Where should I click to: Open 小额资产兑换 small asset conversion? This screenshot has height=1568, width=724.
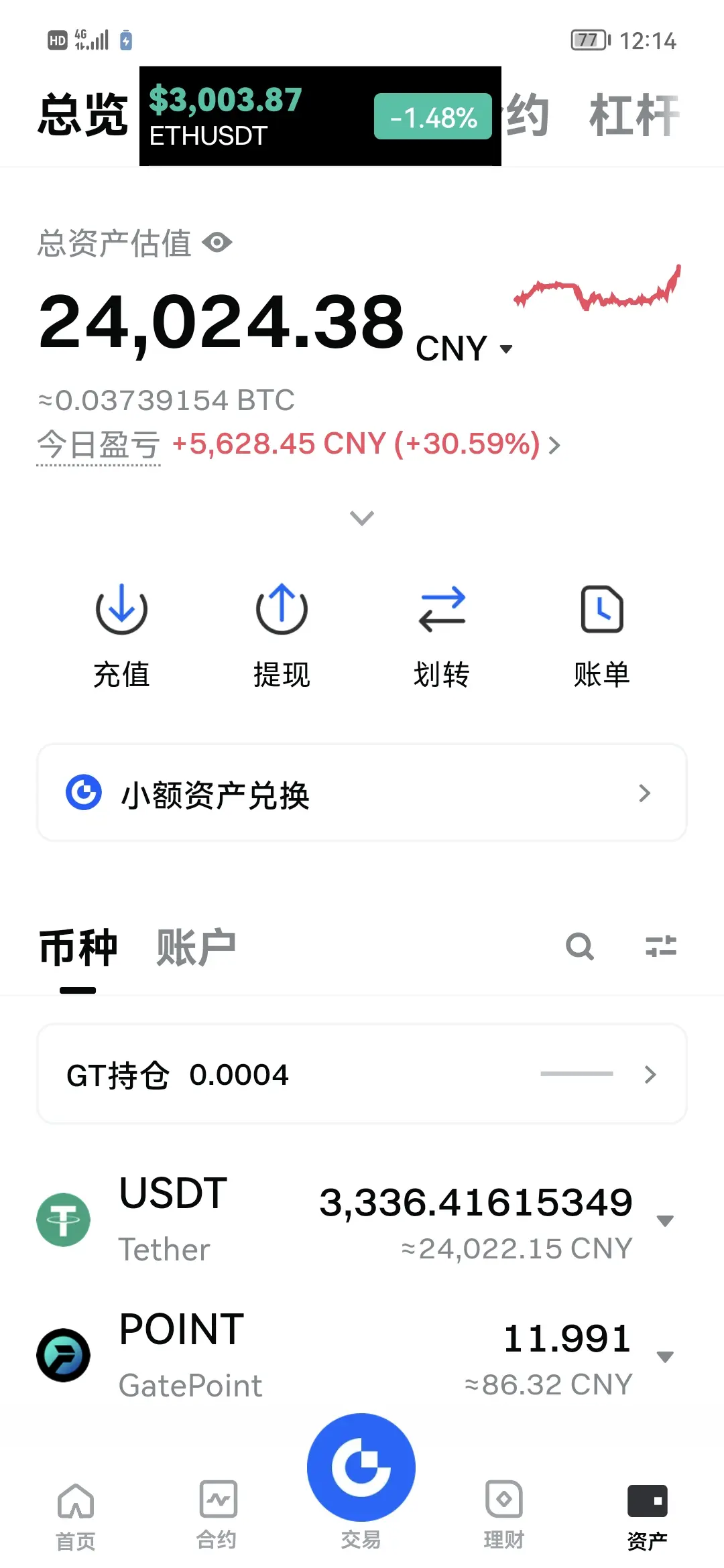[362, 793]
